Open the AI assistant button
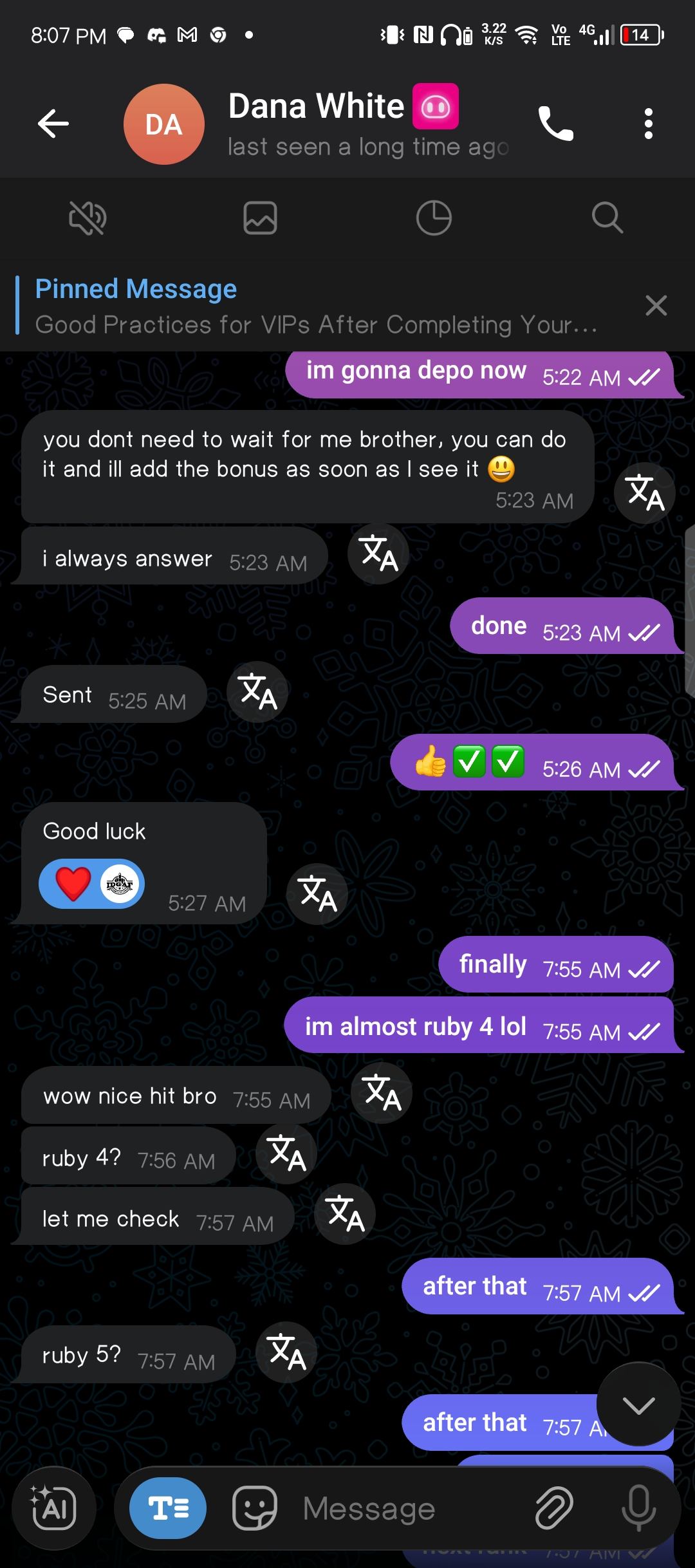 click(x=54, y=1507)
